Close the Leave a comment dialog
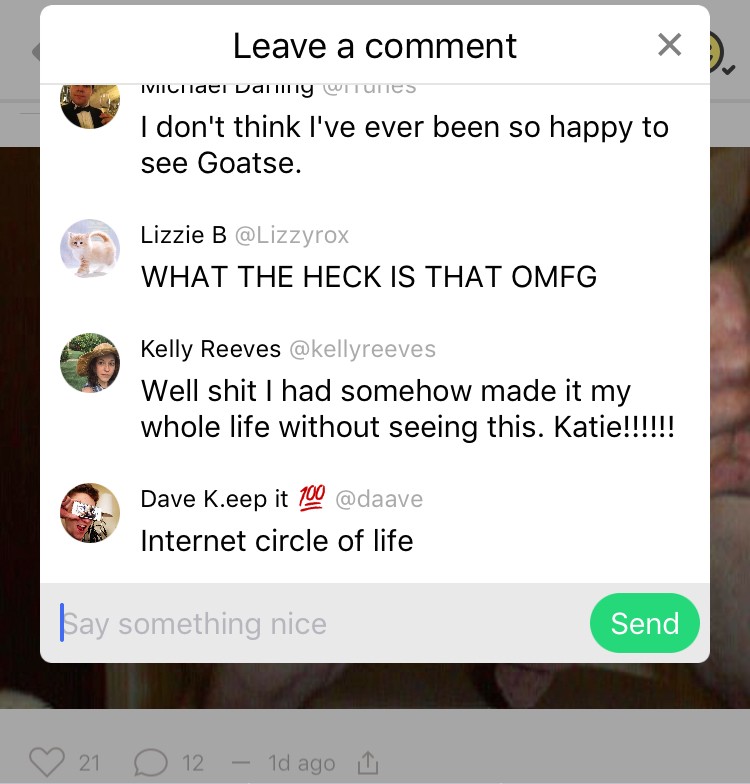This screenshot has width=750, height=784. 669,45
